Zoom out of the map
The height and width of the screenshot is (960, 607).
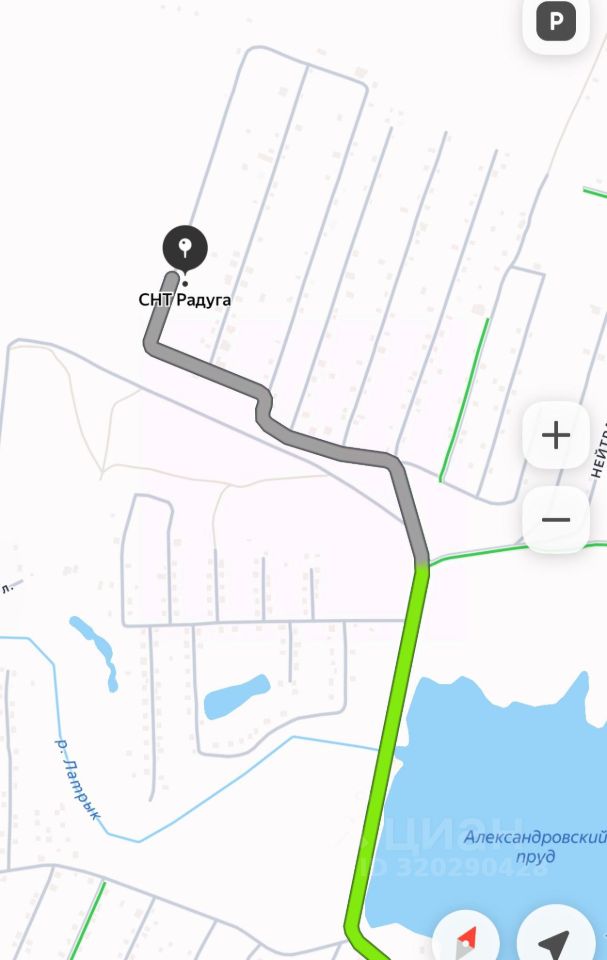[555, 520]
